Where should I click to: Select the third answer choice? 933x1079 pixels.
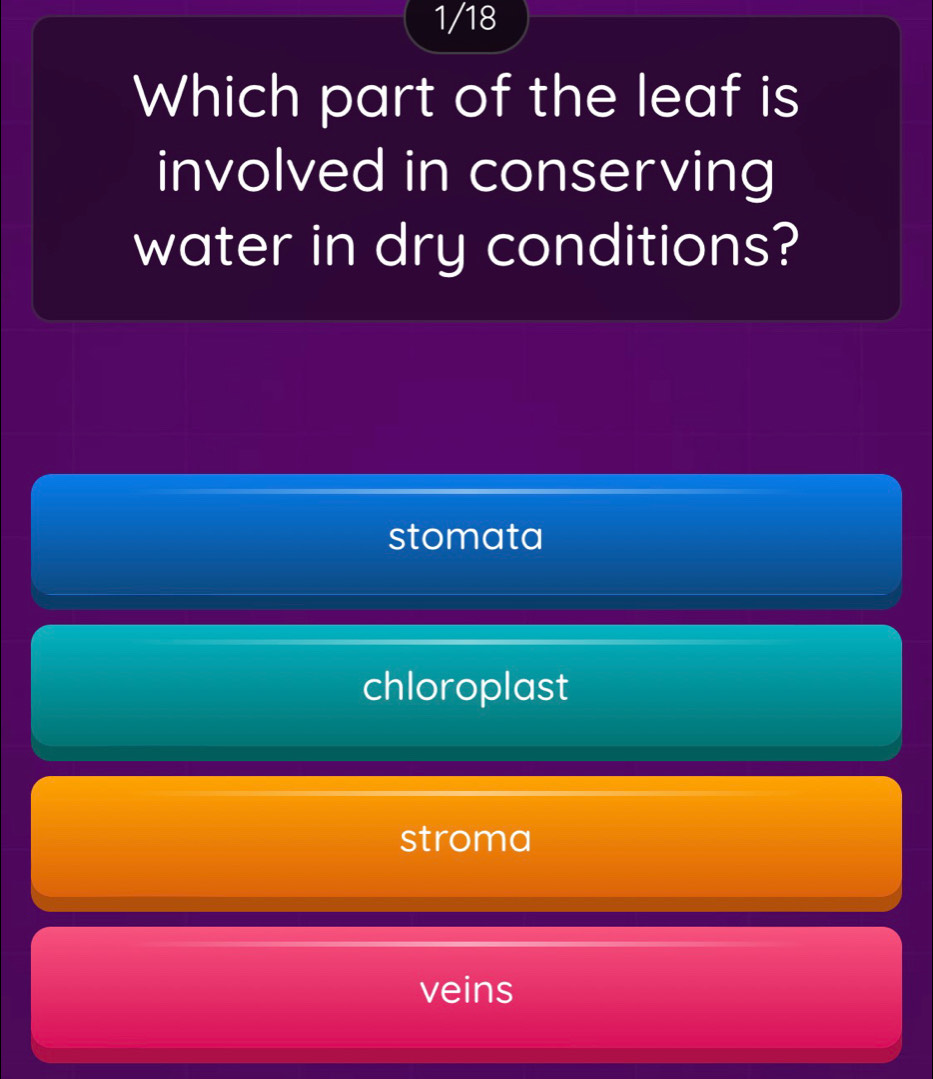click(x=466, y=840)
